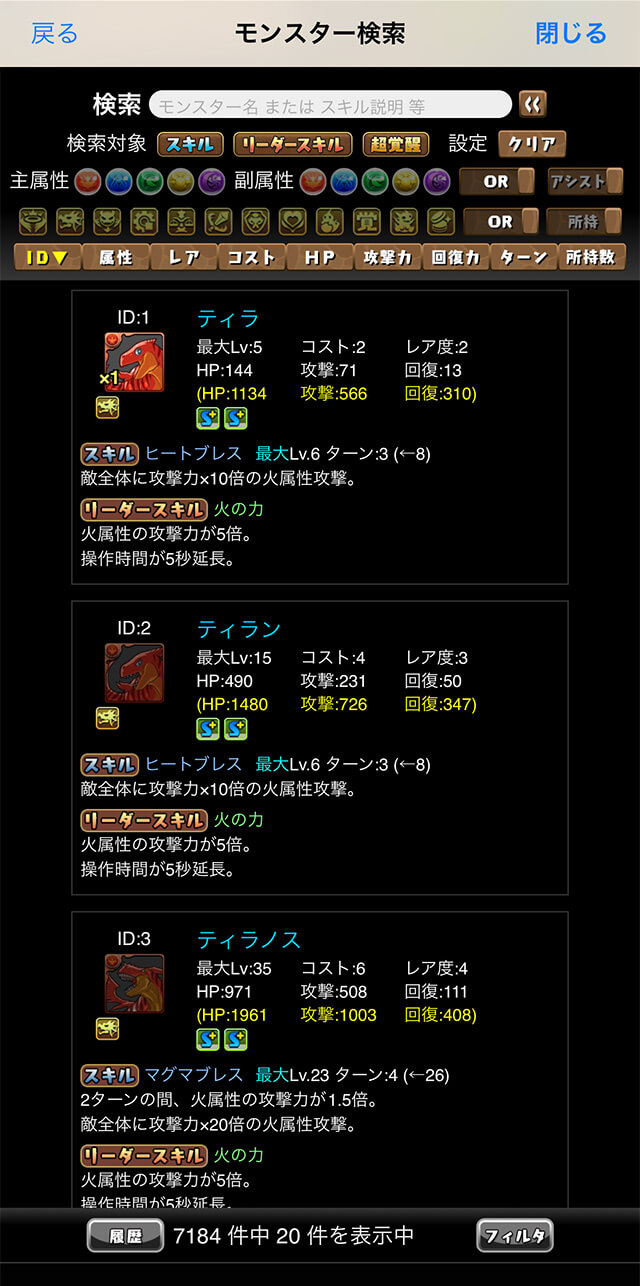Focus the monster name search field

[x=330, y=104]
